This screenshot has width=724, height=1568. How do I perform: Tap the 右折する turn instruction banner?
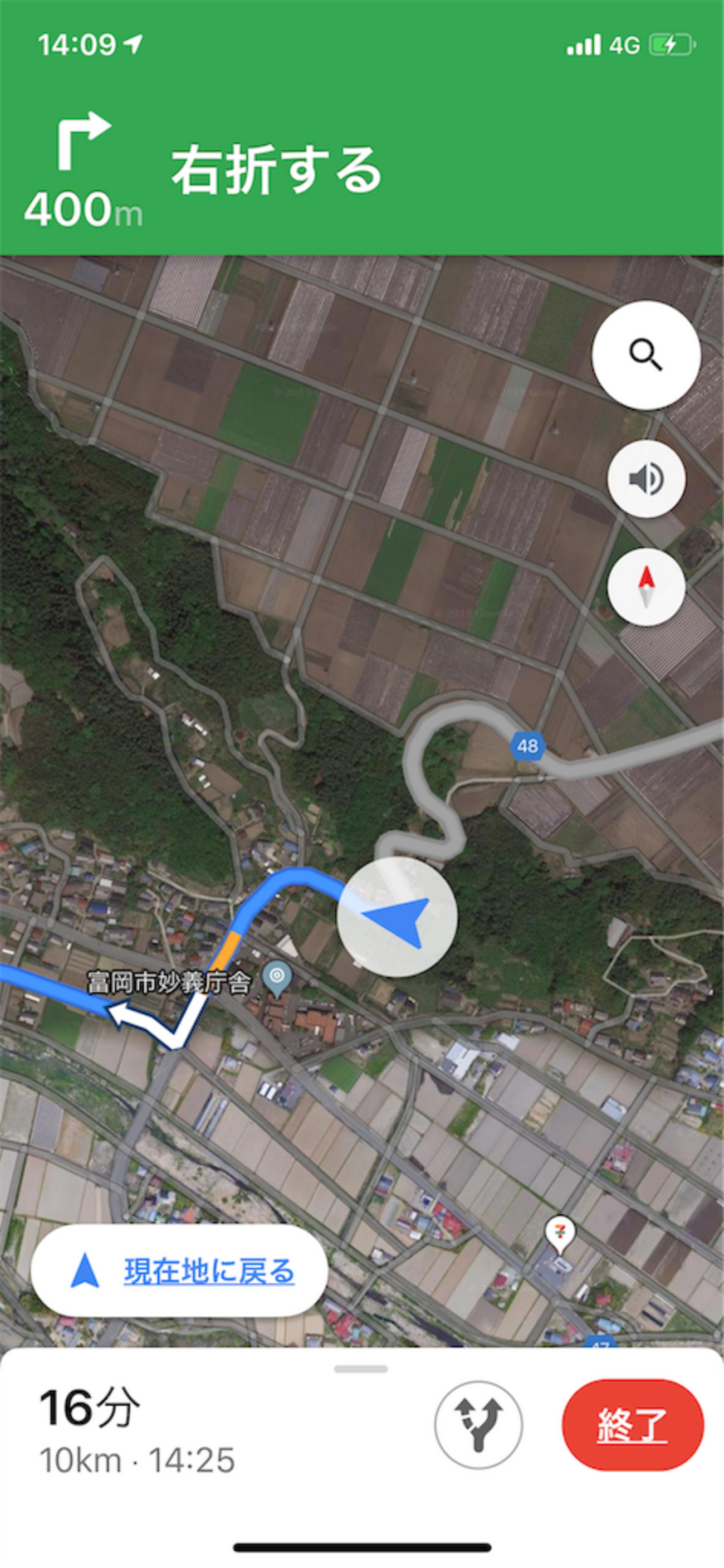click(x=362, y=171)
